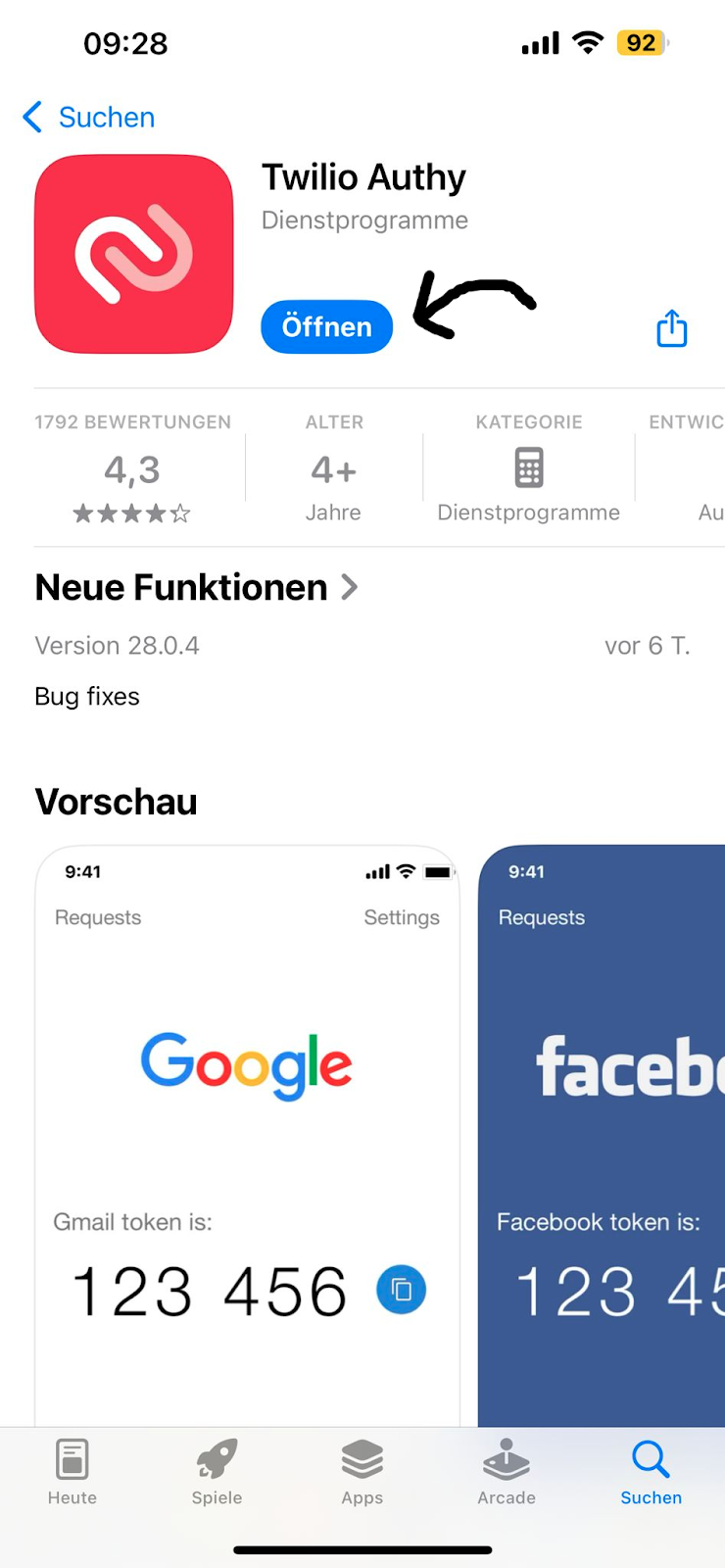Image resolution: width=725 pixels, height=1568 pixels.
Task: Tap the Öffnen button
Action: coord(326,326)
